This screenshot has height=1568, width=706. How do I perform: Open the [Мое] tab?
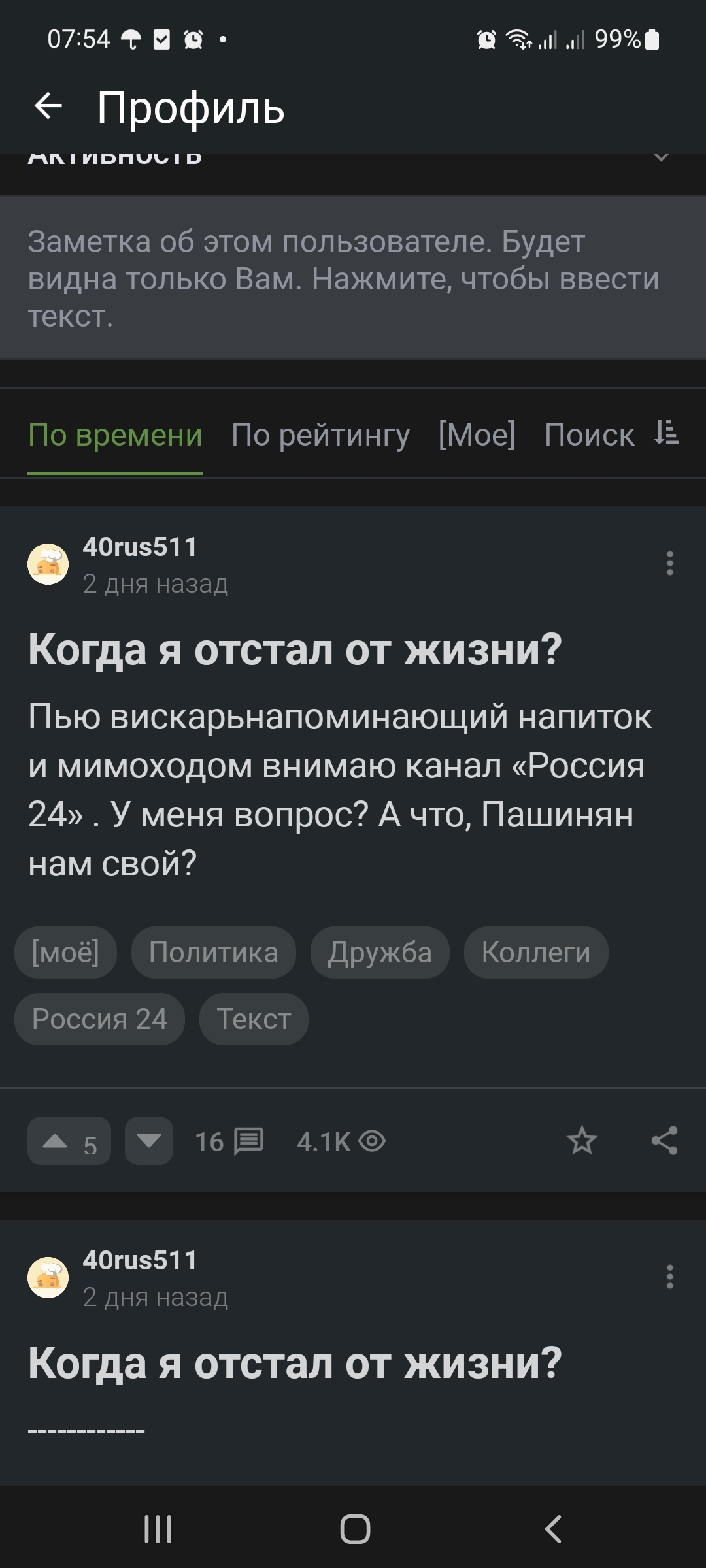[x=477, y=435]
